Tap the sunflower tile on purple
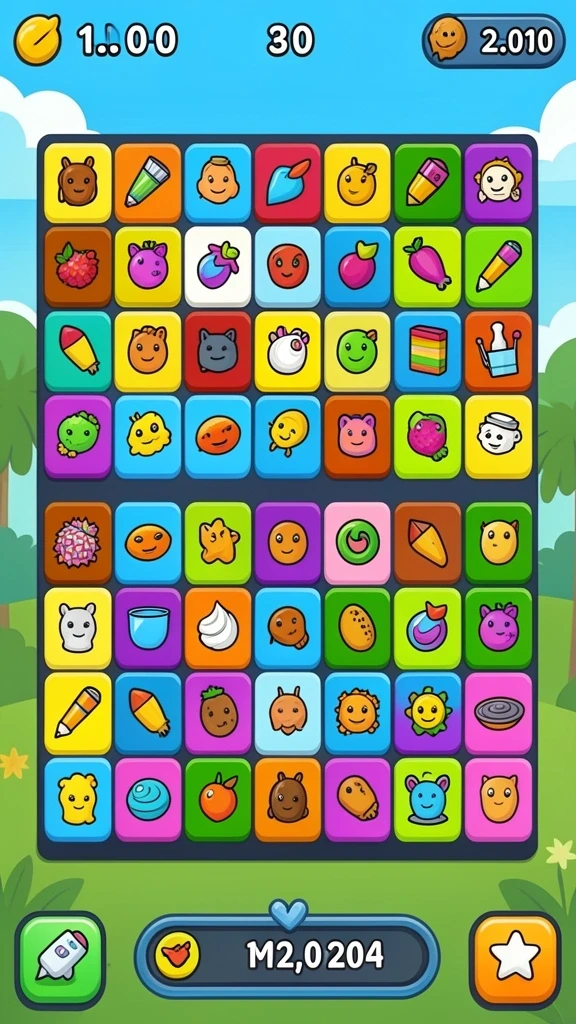This screenshot has height=1024, width=576. pyautogui.click(x=427, y=713)
